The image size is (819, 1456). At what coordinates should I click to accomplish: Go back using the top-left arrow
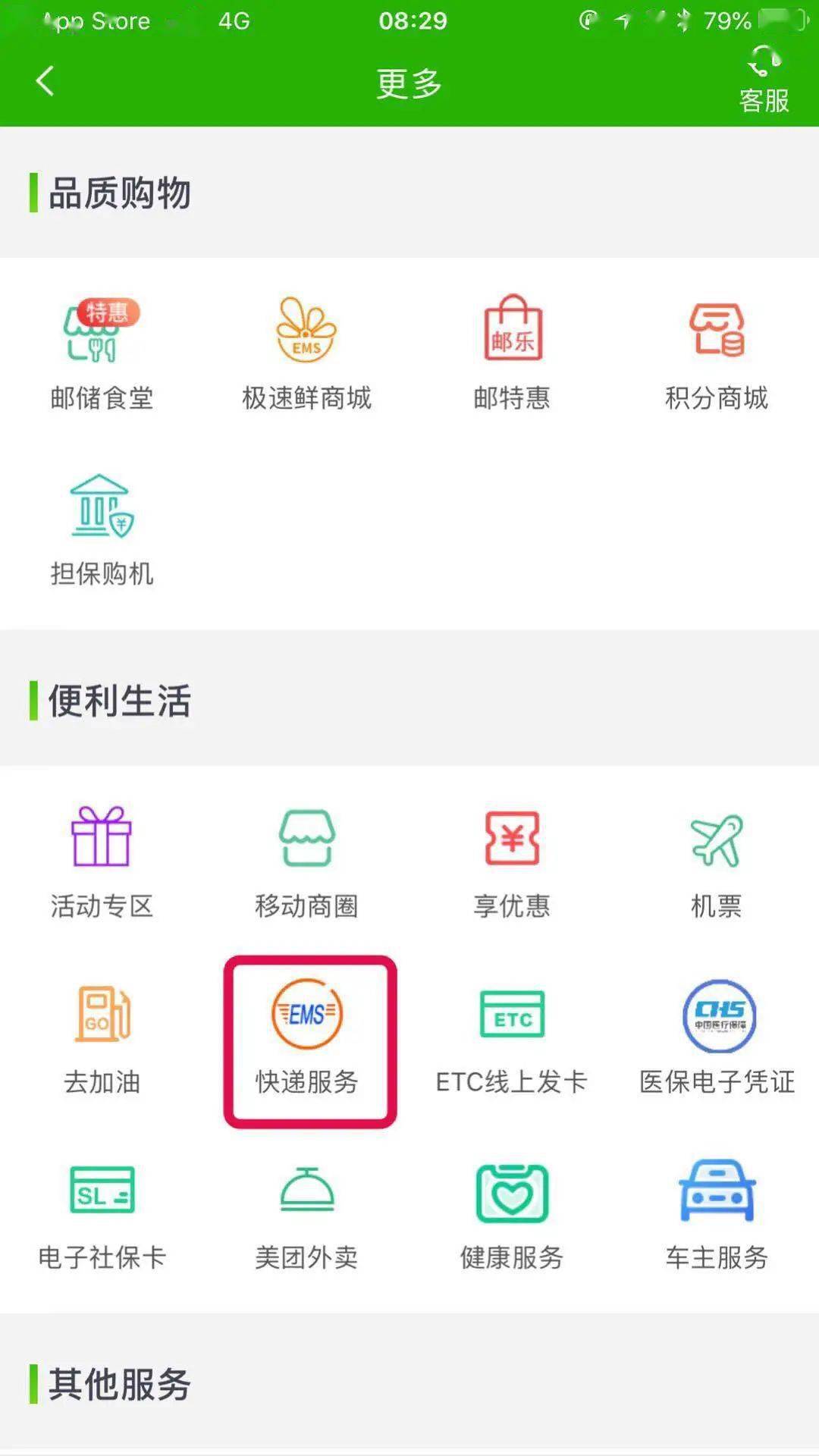tap(45, 81)
